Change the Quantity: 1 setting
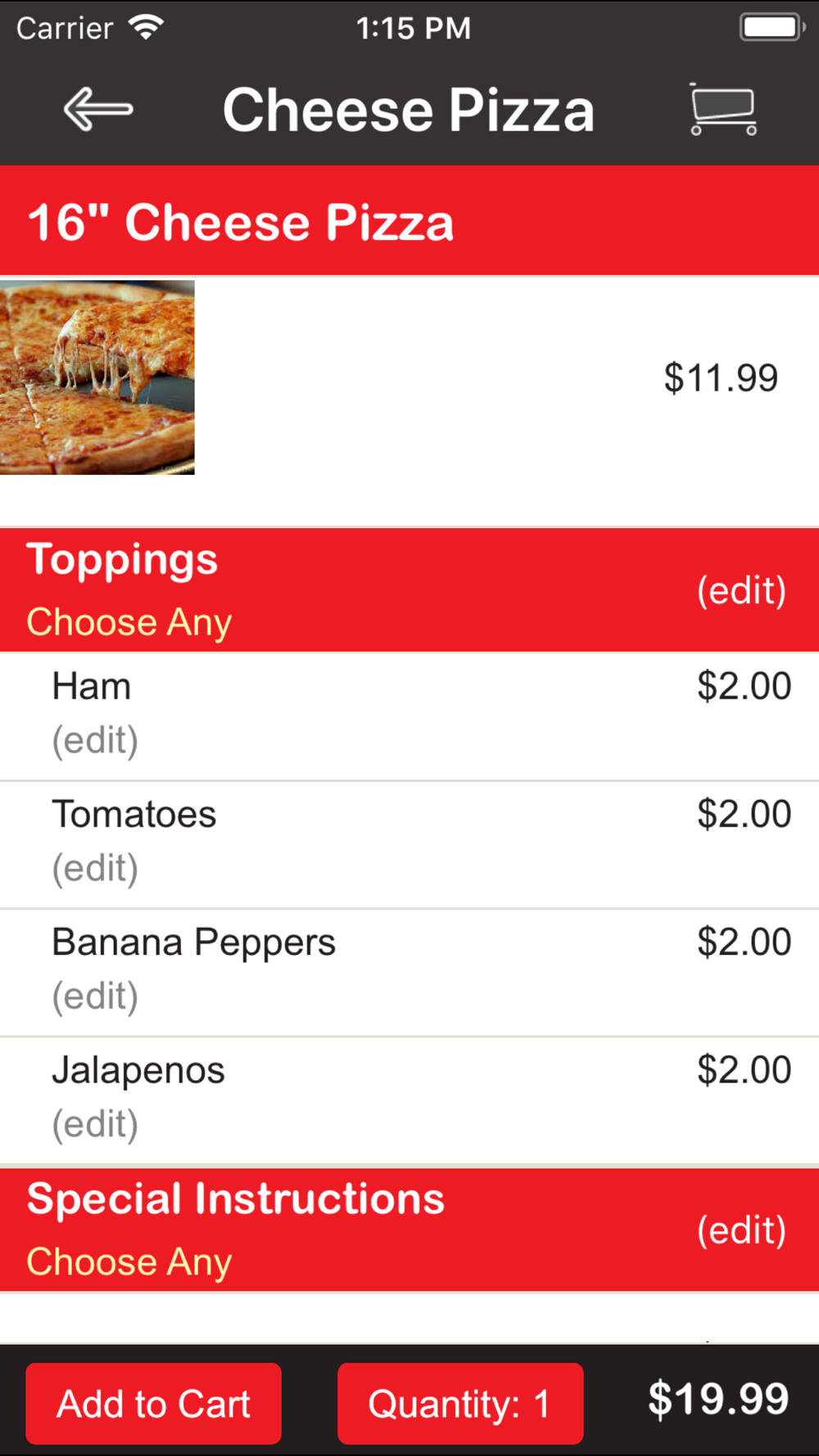 coord(459,1404)
